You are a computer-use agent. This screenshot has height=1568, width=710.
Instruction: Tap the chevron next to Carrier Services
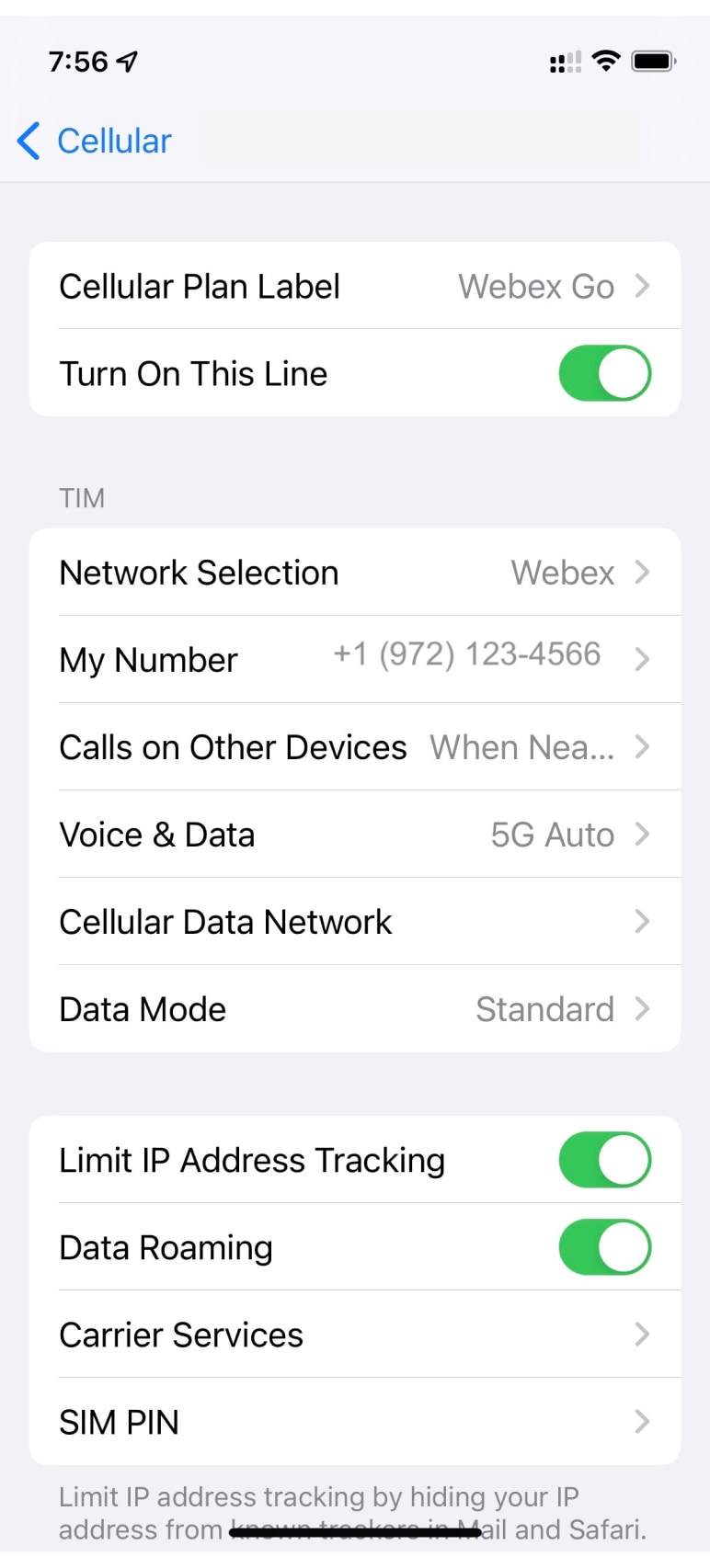click(x=641, y=1335)
